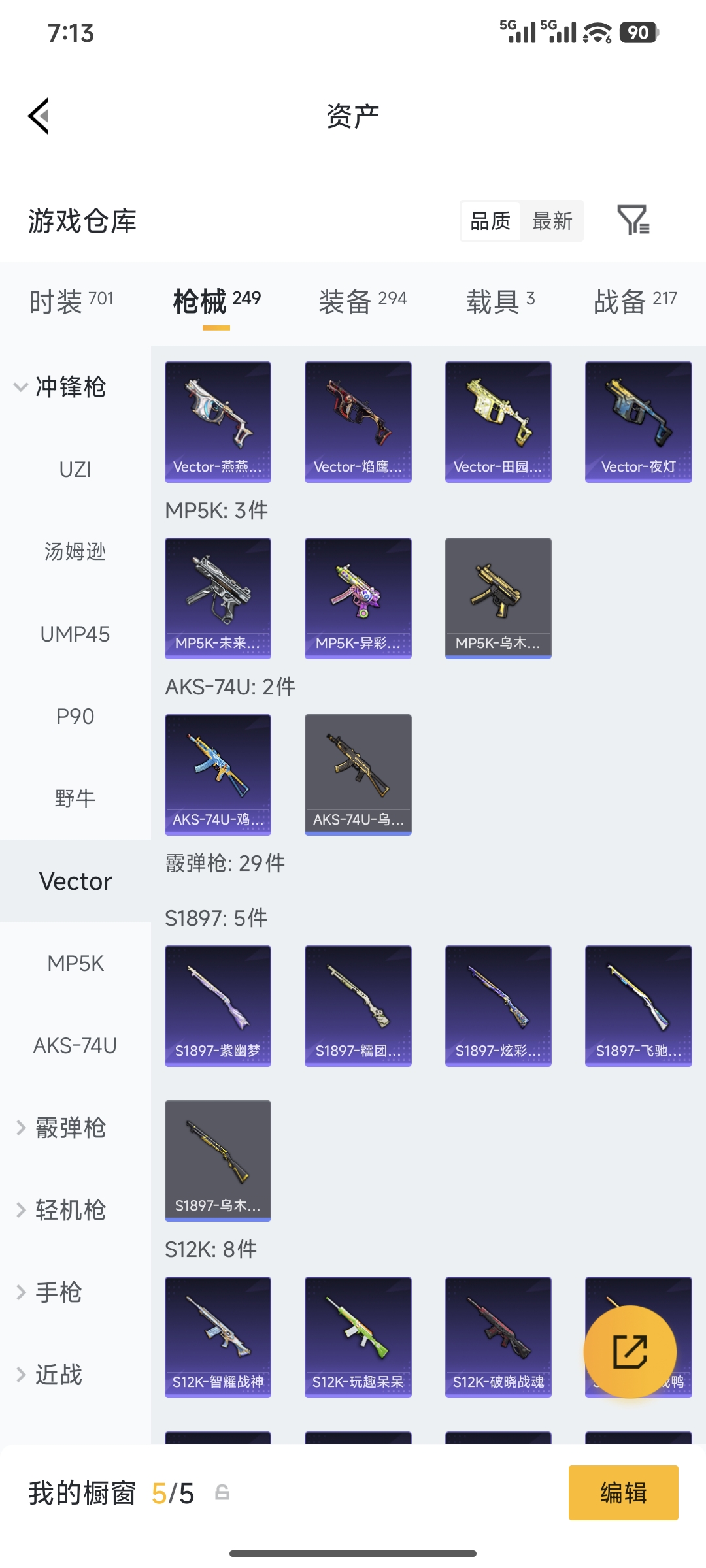Tap the back arrow to leave 资产

tap(39, 115)
